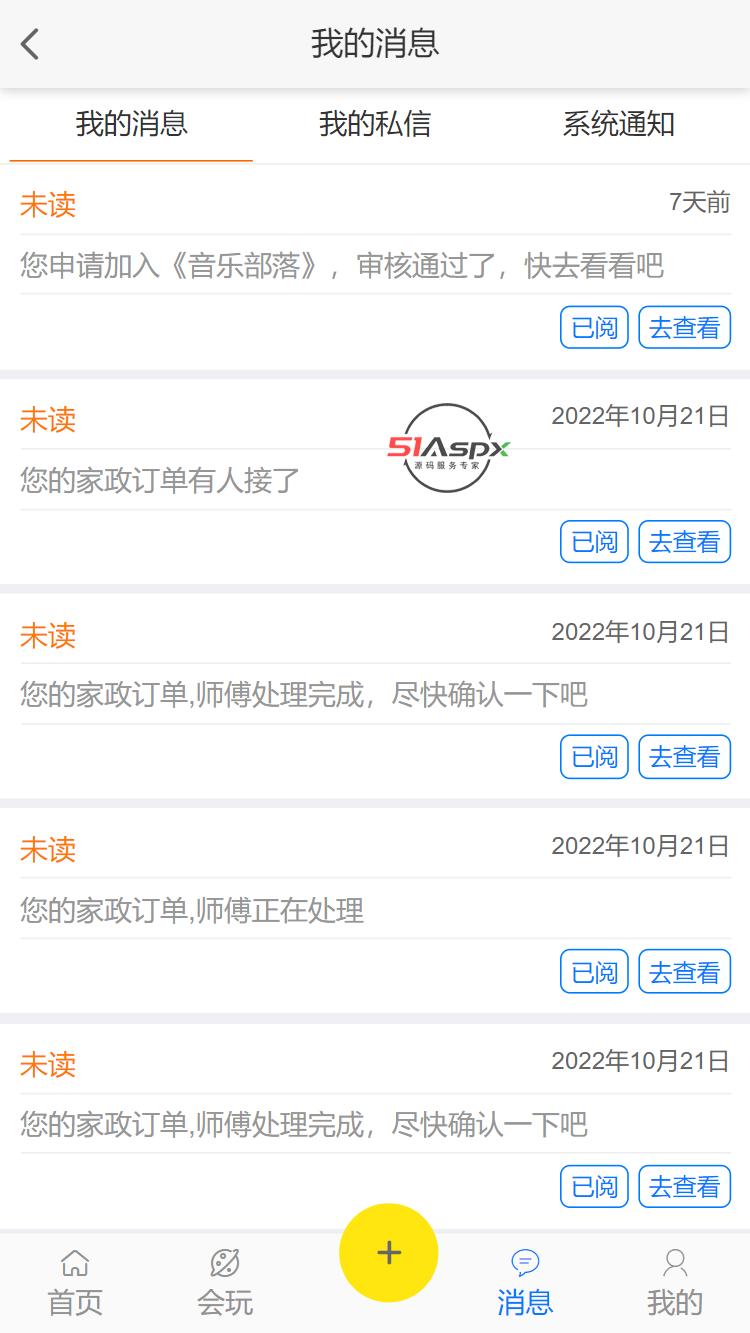Open the yellow plus button
This screenshot has width=750, height=1333.
388,1252
